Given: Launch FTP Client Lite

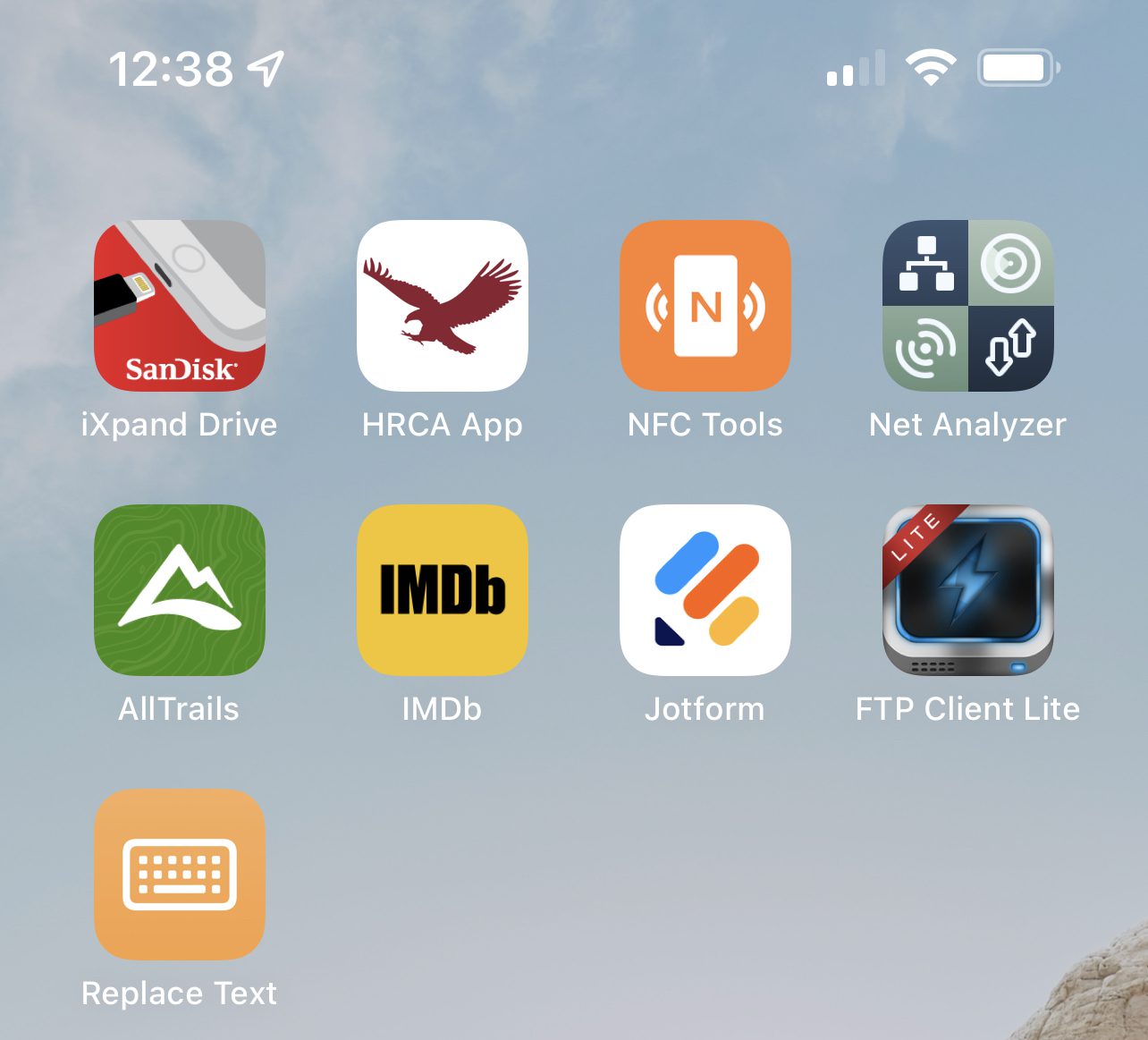Looking at the screenshot, I should click(968, 590).
